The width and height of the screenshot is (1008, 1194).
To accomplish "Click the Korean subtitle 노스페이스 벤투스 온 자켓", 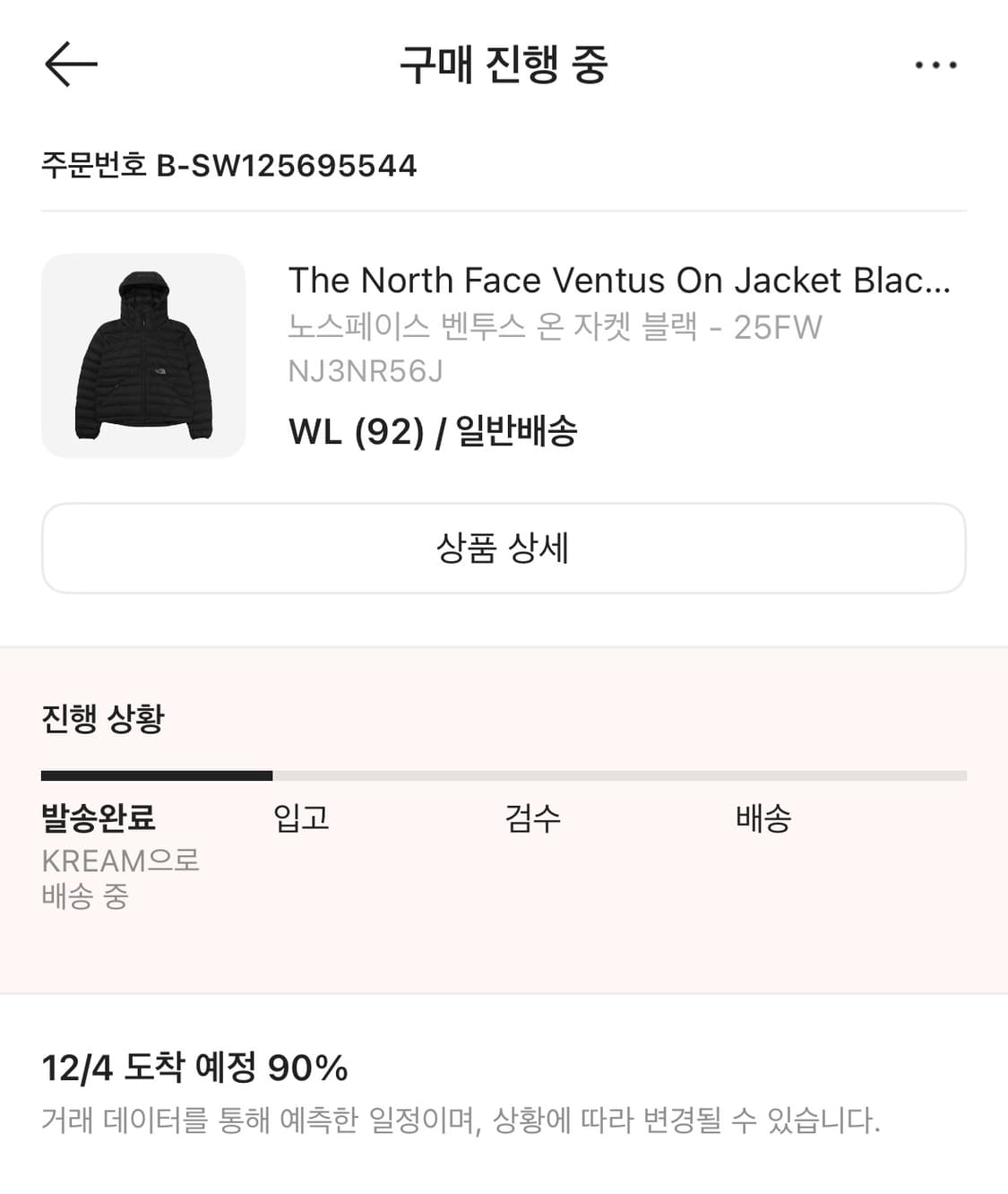I will point(553,328).
